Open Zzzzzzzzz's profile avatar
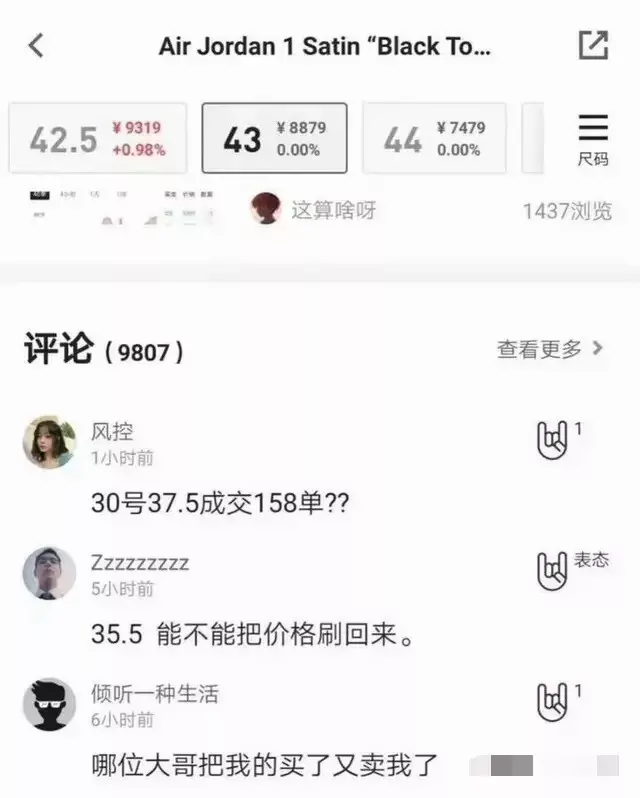Screen dimensions: 640x798 (x=49, y=573)
